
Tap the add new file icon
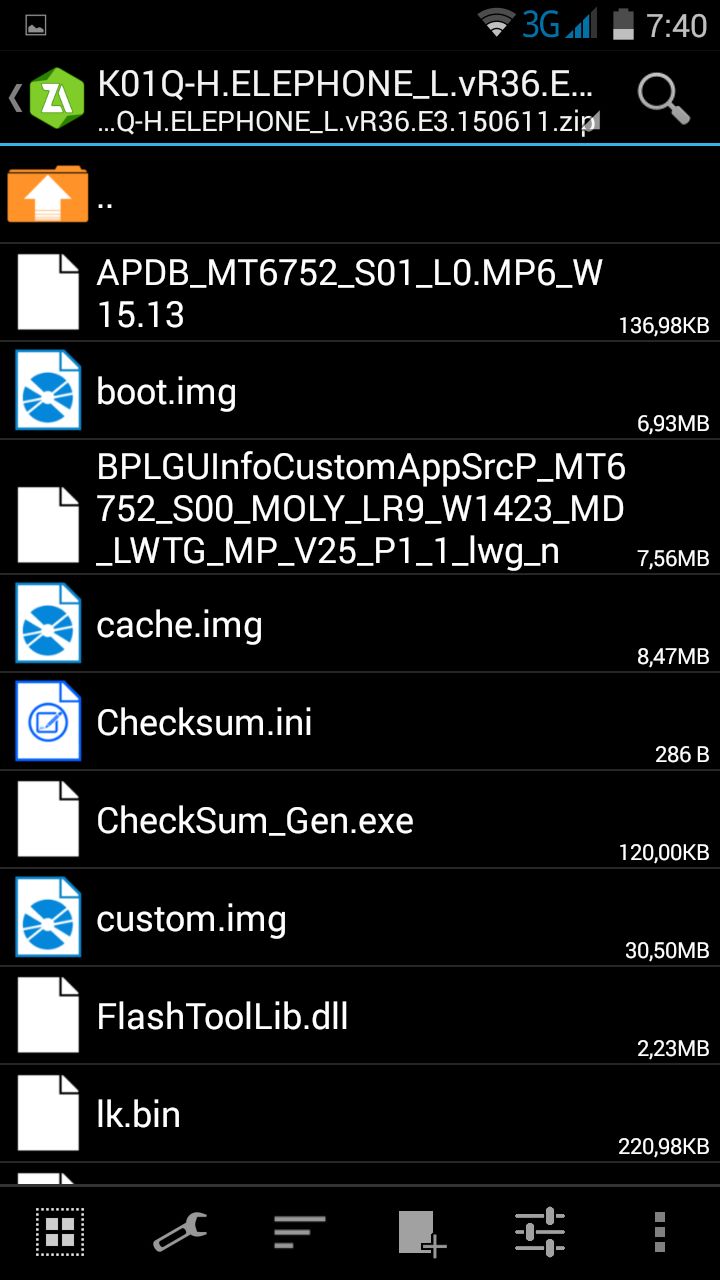pos(420,1232)
